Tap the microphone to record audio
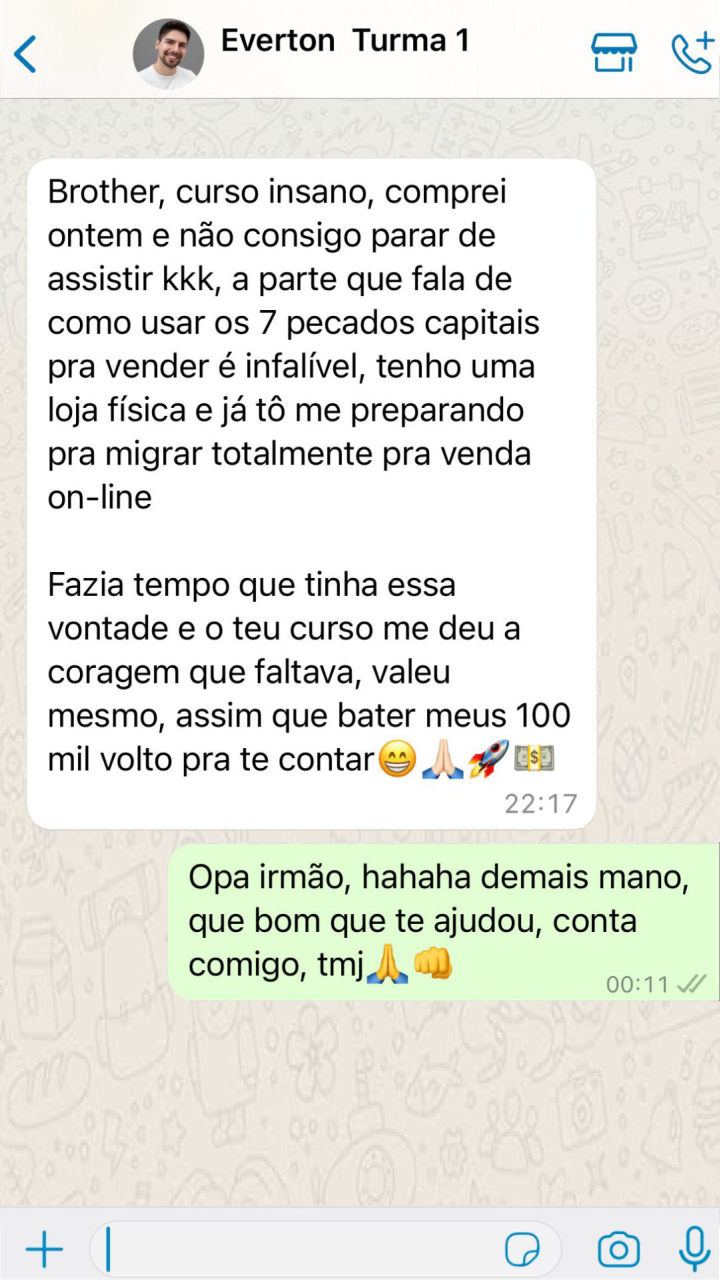 click(x=694, y=1248)
